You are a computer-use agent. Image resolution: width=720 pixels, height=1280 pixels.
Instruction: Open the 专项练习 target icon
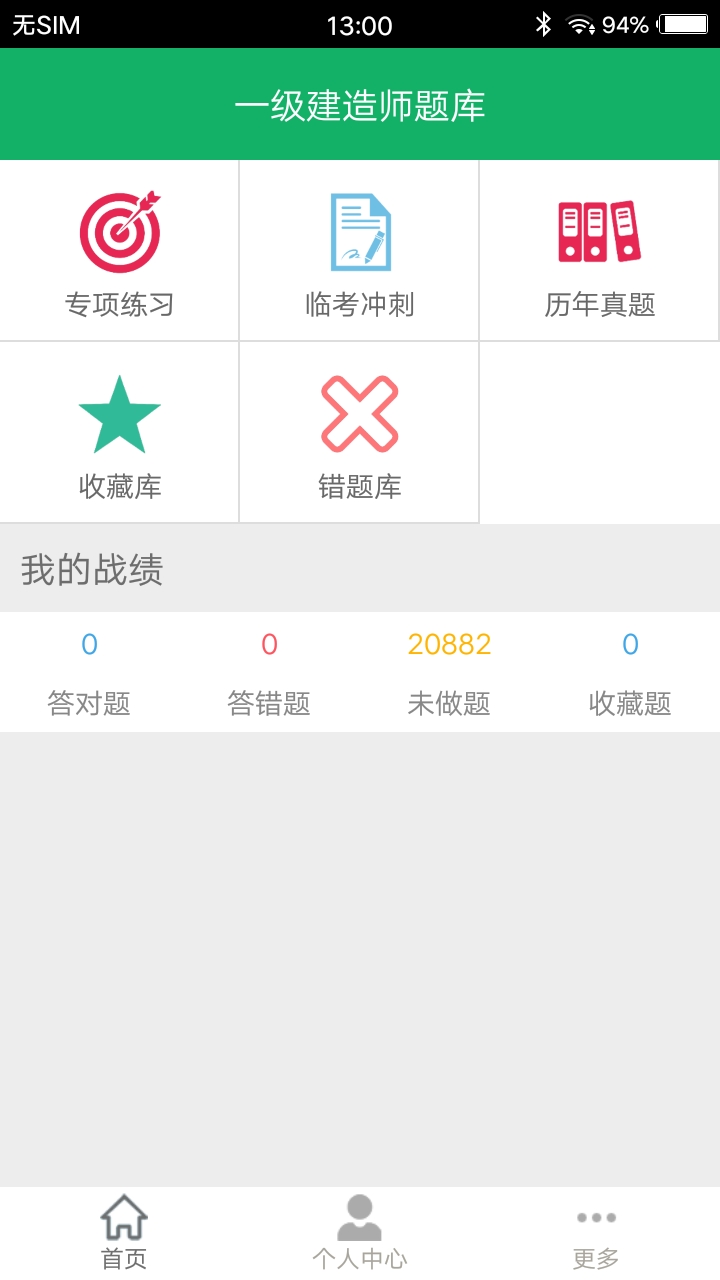click(119, 232)
